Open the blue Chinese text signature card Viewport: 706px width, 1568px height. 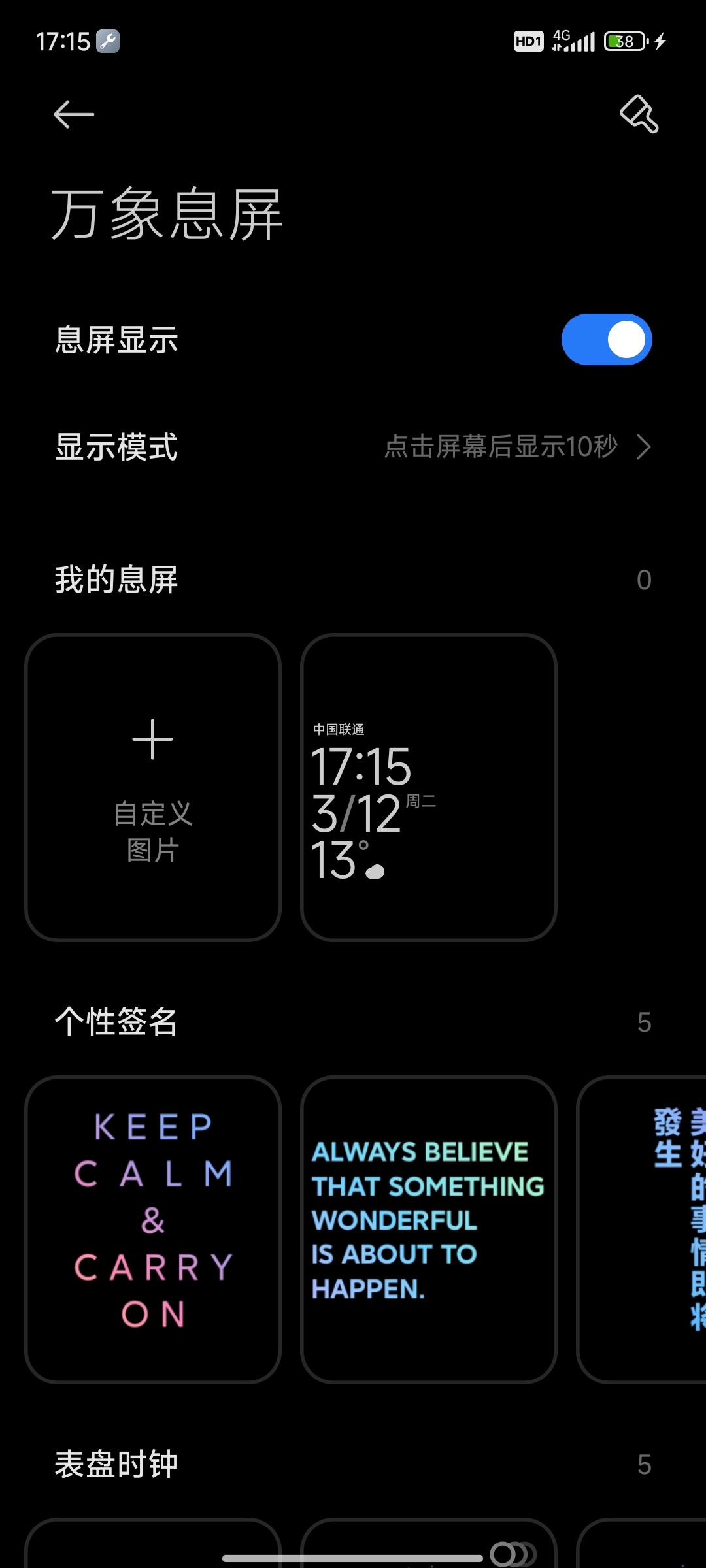[642, 1230]
